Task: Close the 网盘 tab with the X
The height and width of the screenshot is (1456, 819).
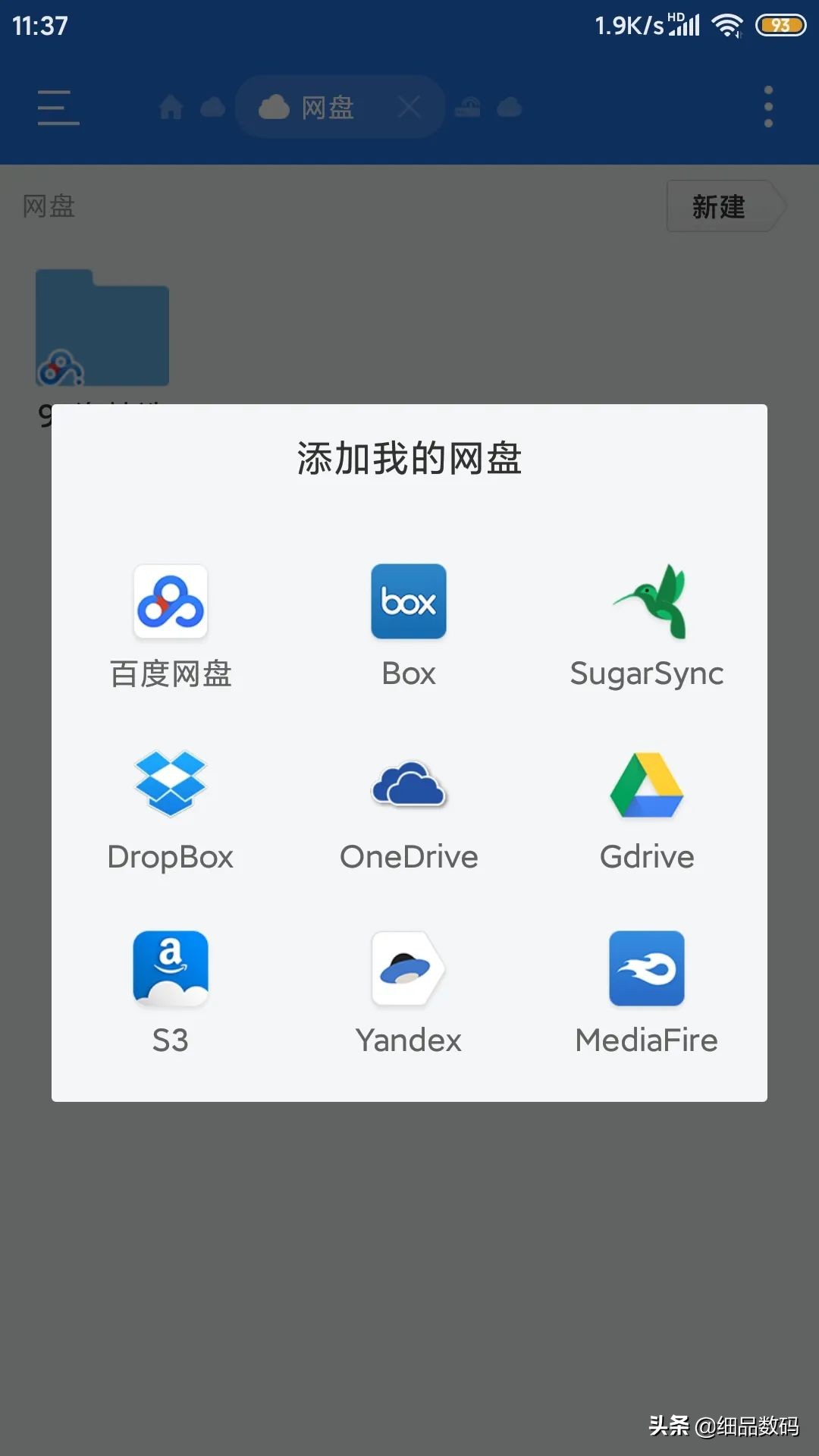Action: [x=409, y=107]
